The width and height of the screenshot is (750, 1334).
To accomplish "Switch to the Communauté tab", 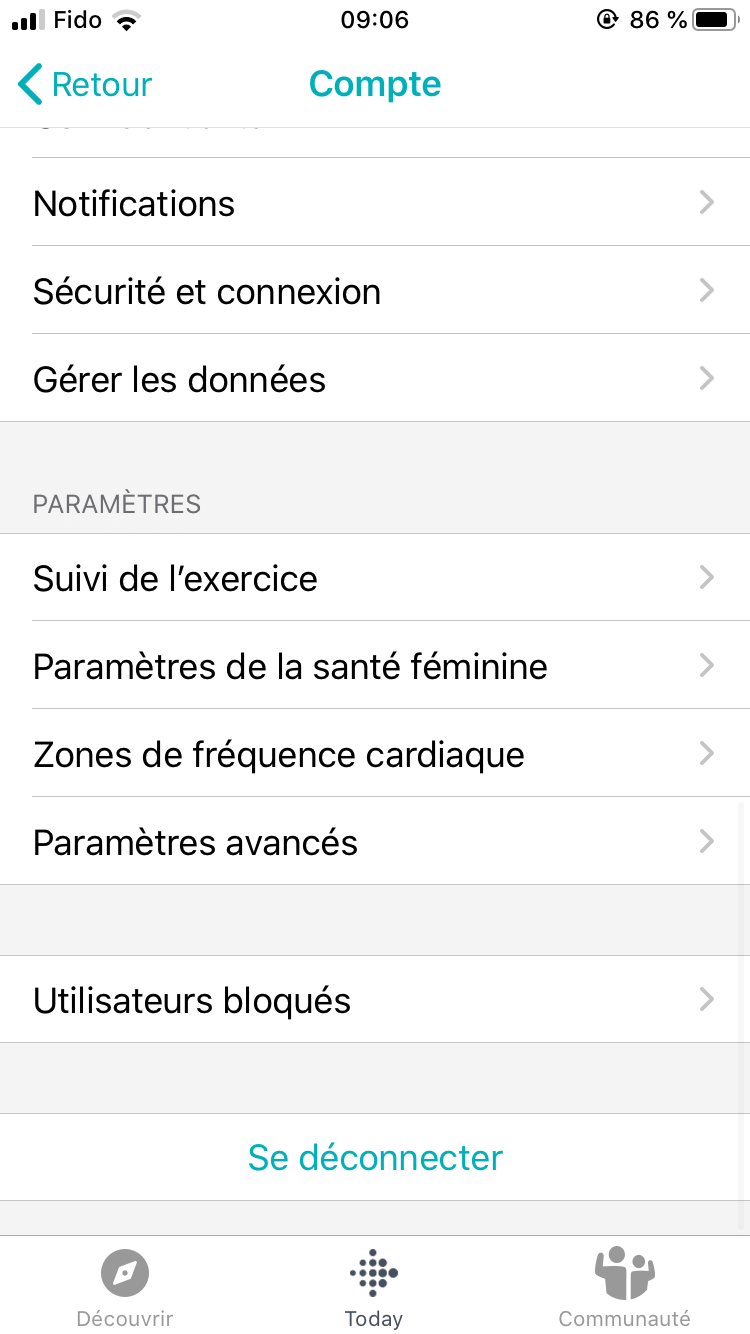I will pos(624,1288).
